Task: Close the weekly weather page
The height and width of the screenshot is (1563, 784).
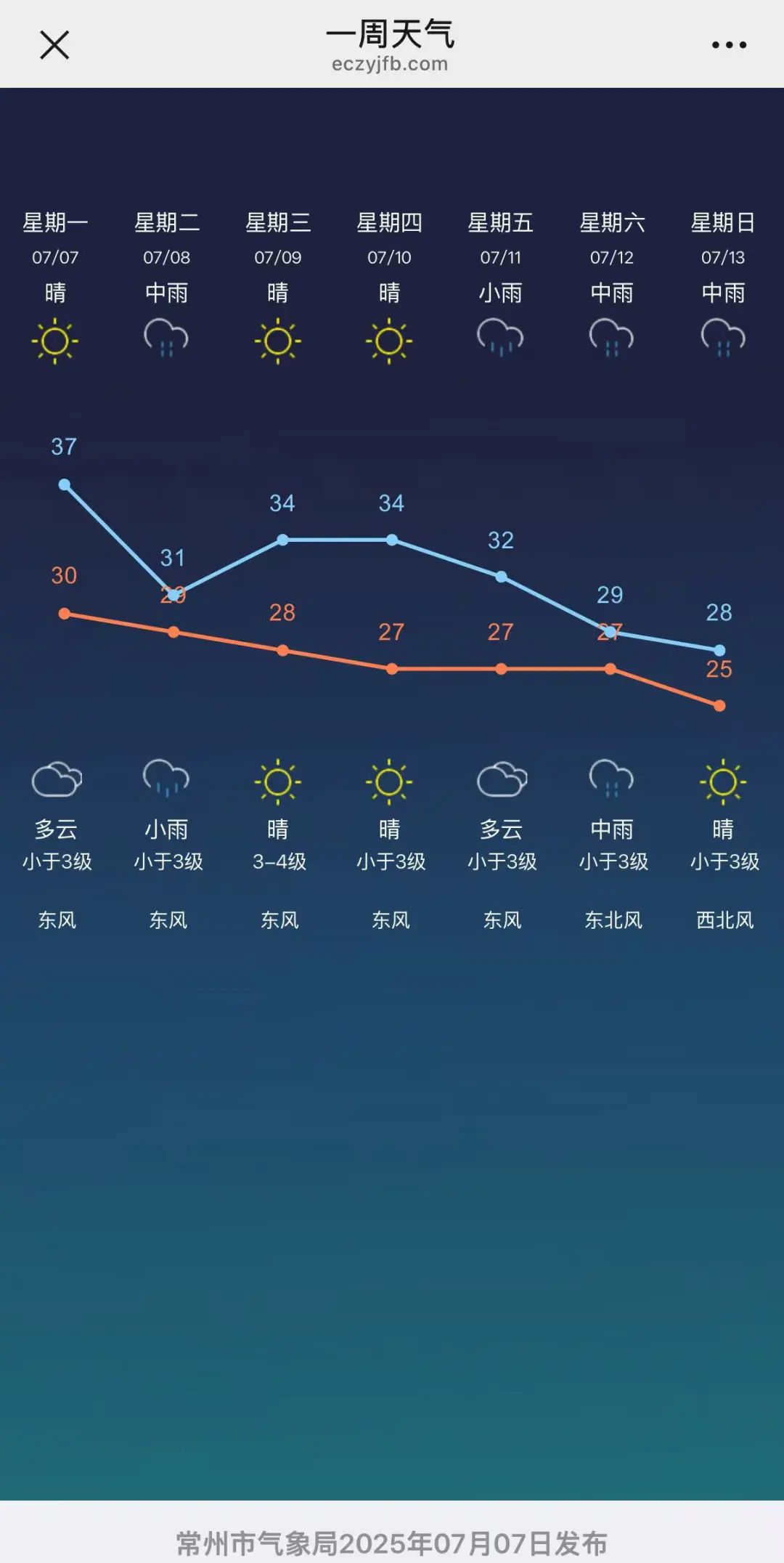Action: 54,45
